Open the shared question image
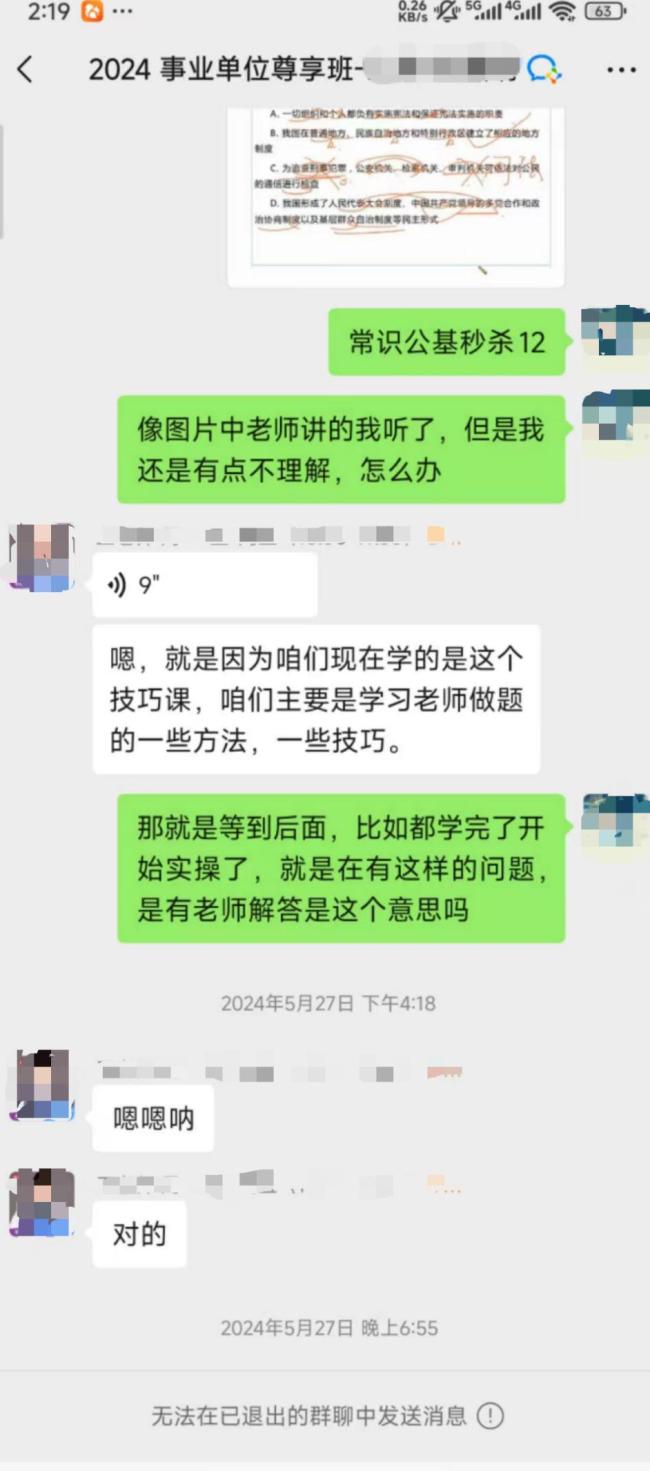The height and width of the screenshot is (1471, 650). tap(396, 190)
